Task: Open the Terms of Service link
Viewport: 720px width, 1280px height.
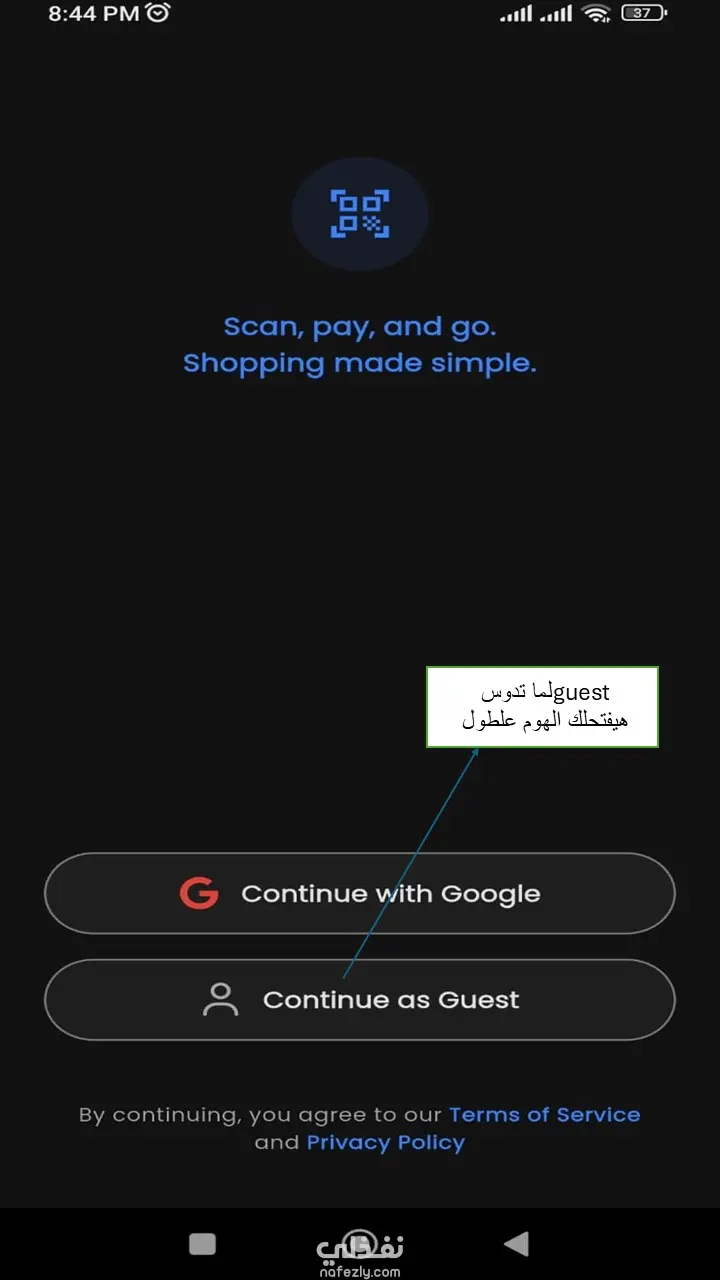Action: click(544, 1114)
